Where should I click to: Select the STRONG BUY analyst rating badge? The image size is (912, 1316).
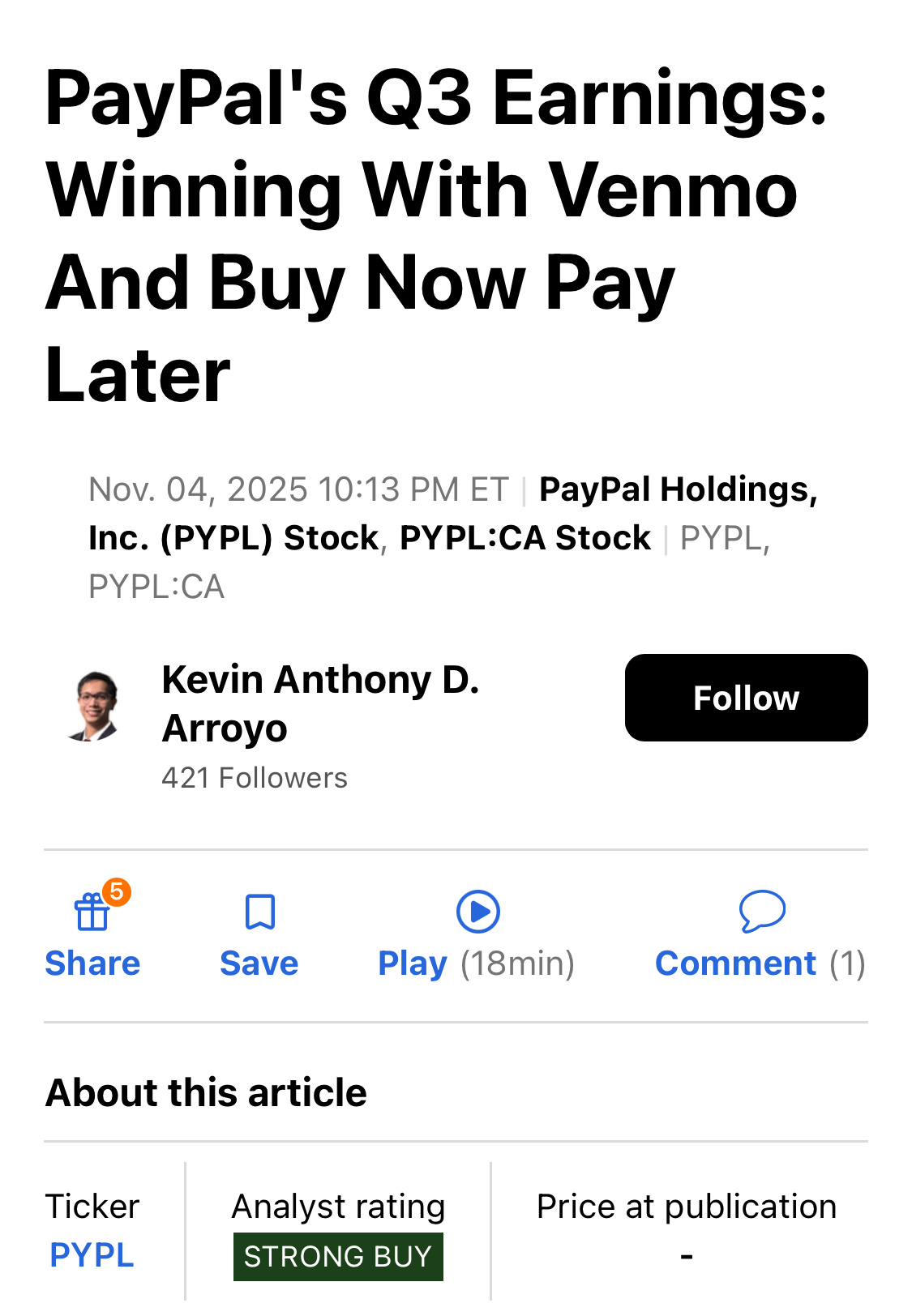click(337, 1255)
